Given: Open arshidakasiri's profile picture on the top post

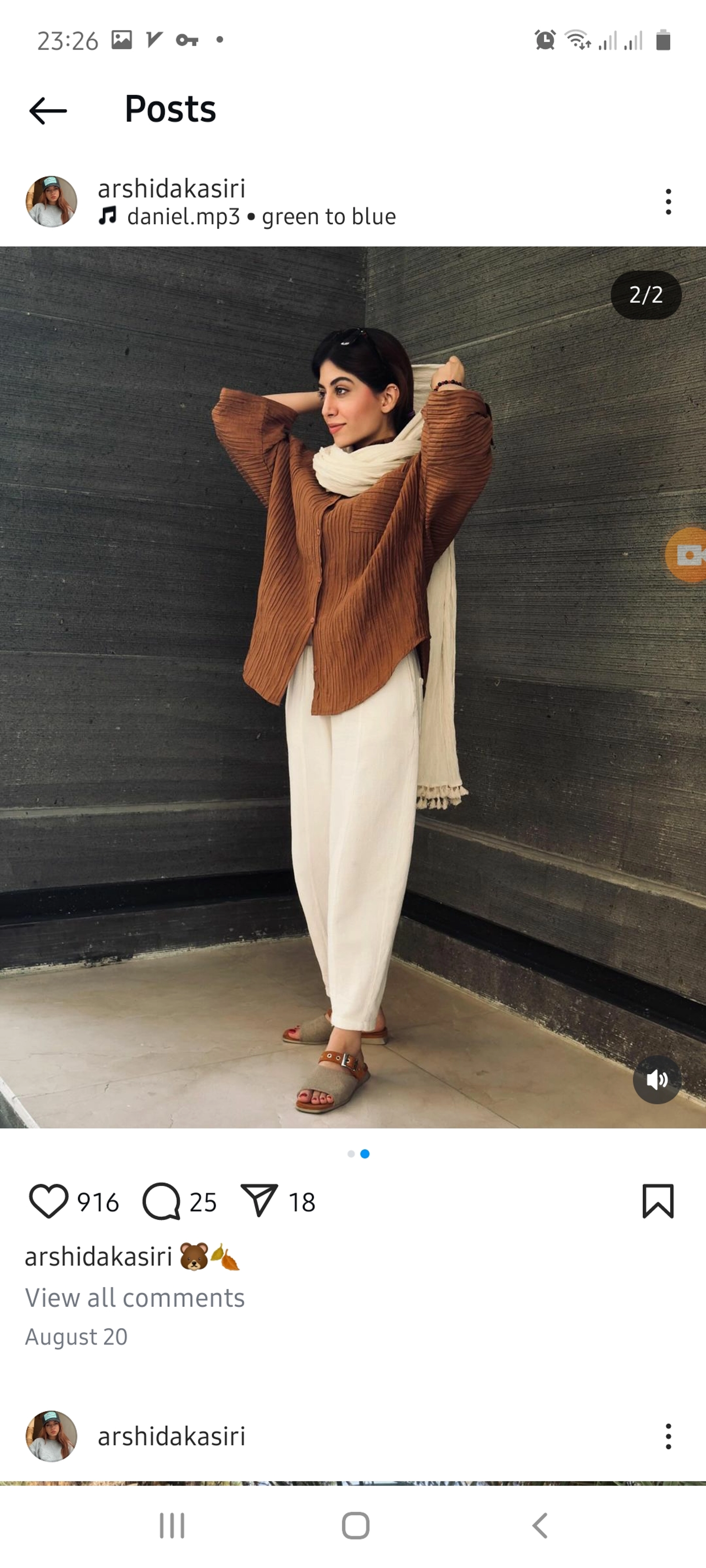Looking at the screenshot, I should (51, 202).
